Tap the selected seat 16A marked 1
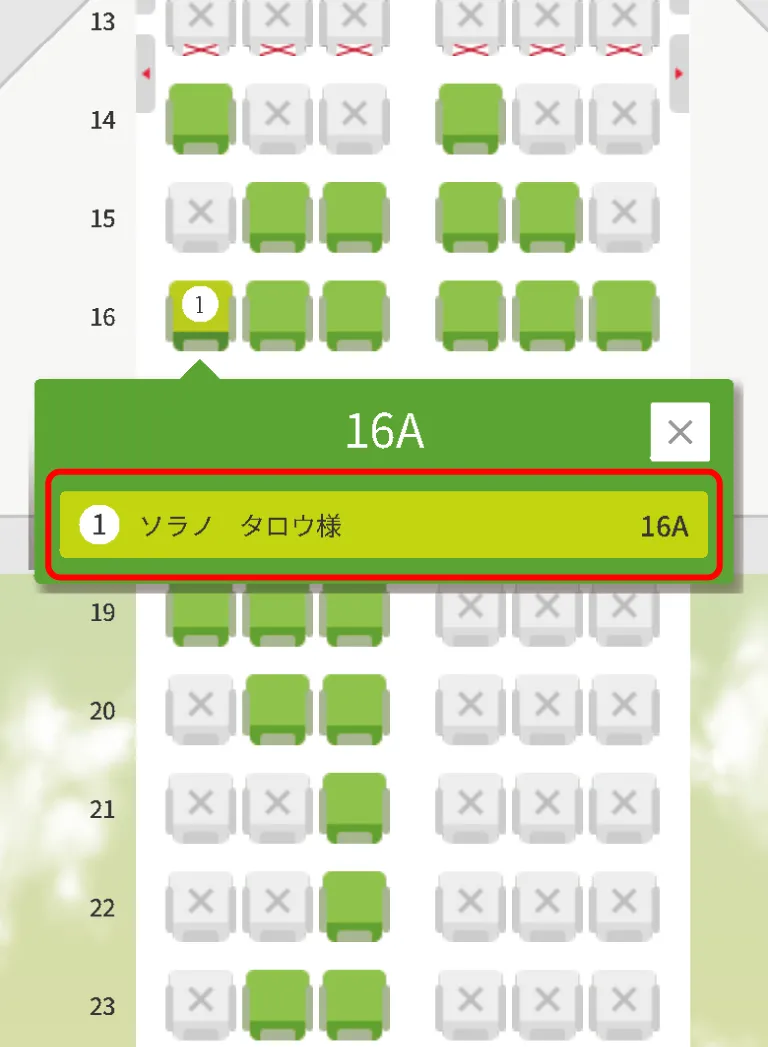The image size is (768, 1047). tap(200, 314)
